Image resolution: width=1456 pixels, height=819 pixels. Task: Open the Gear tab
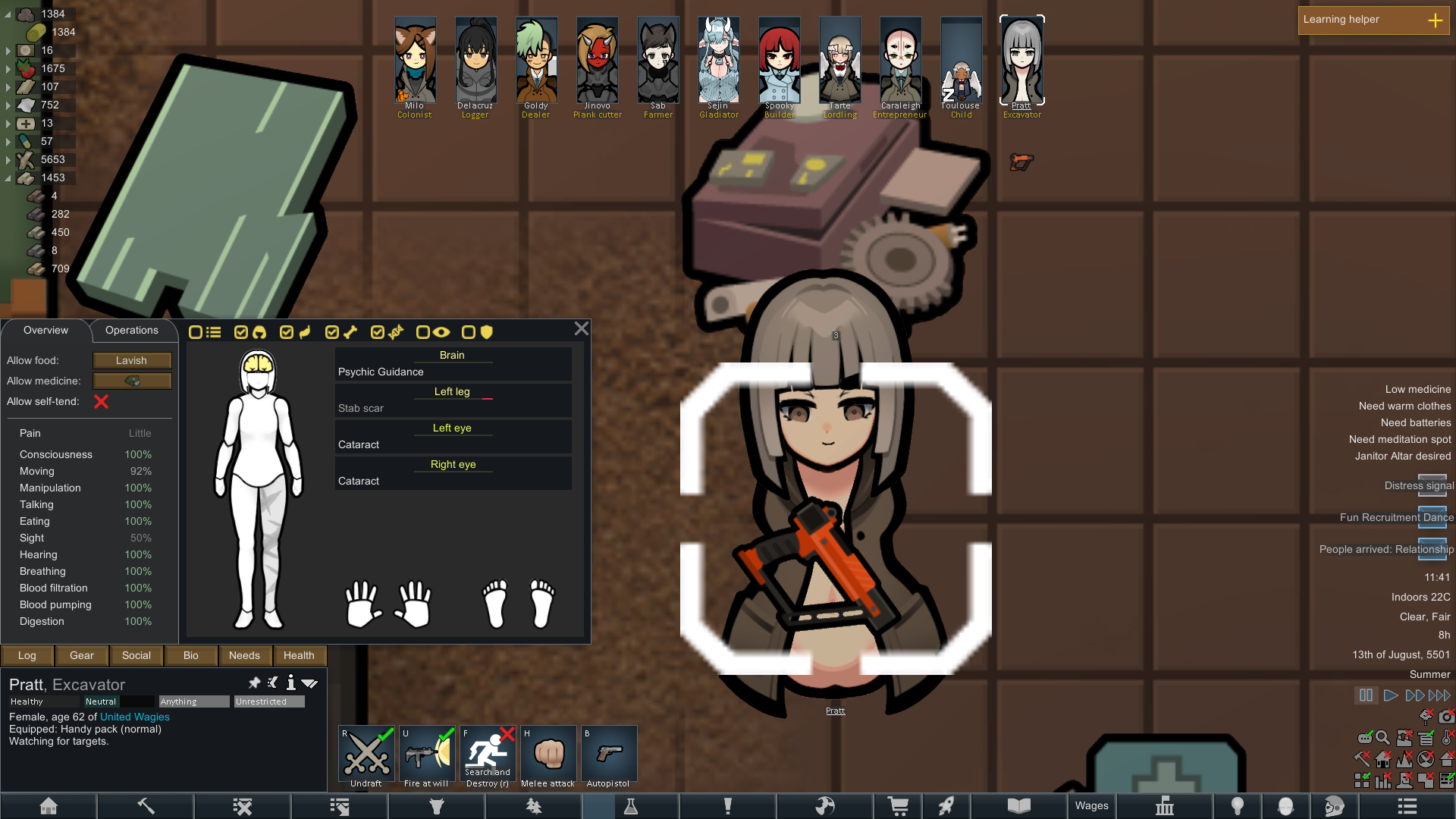tap(82, 655)
